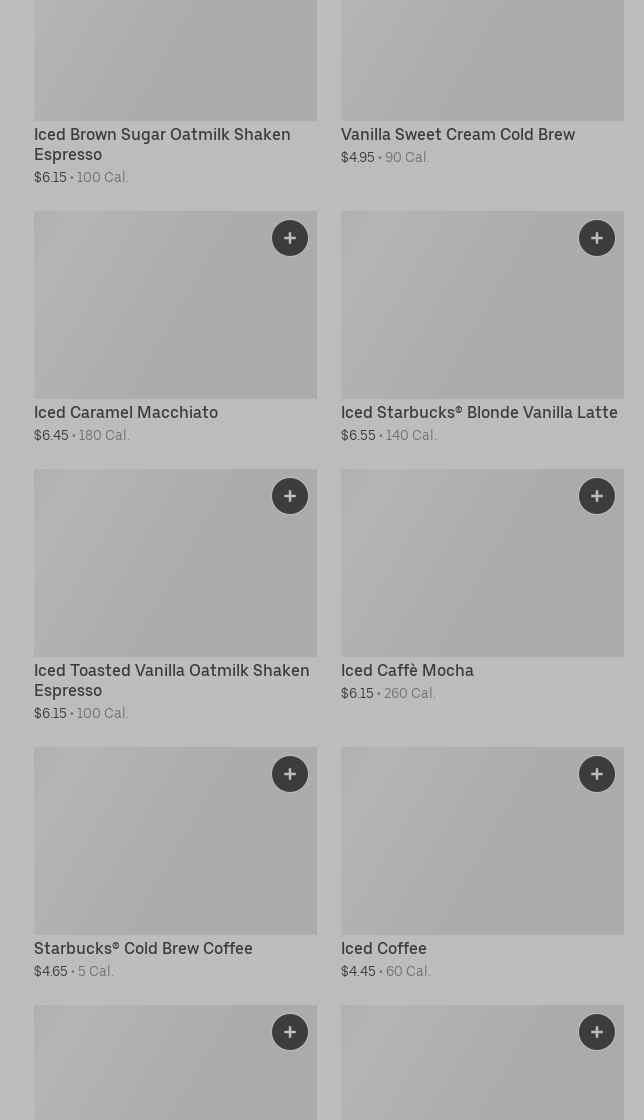View Iced Starbucks Blonde Vanilla Latte details
This screenshot has height=1120, width=644.
pyautogui.click(x=479, y=412)
